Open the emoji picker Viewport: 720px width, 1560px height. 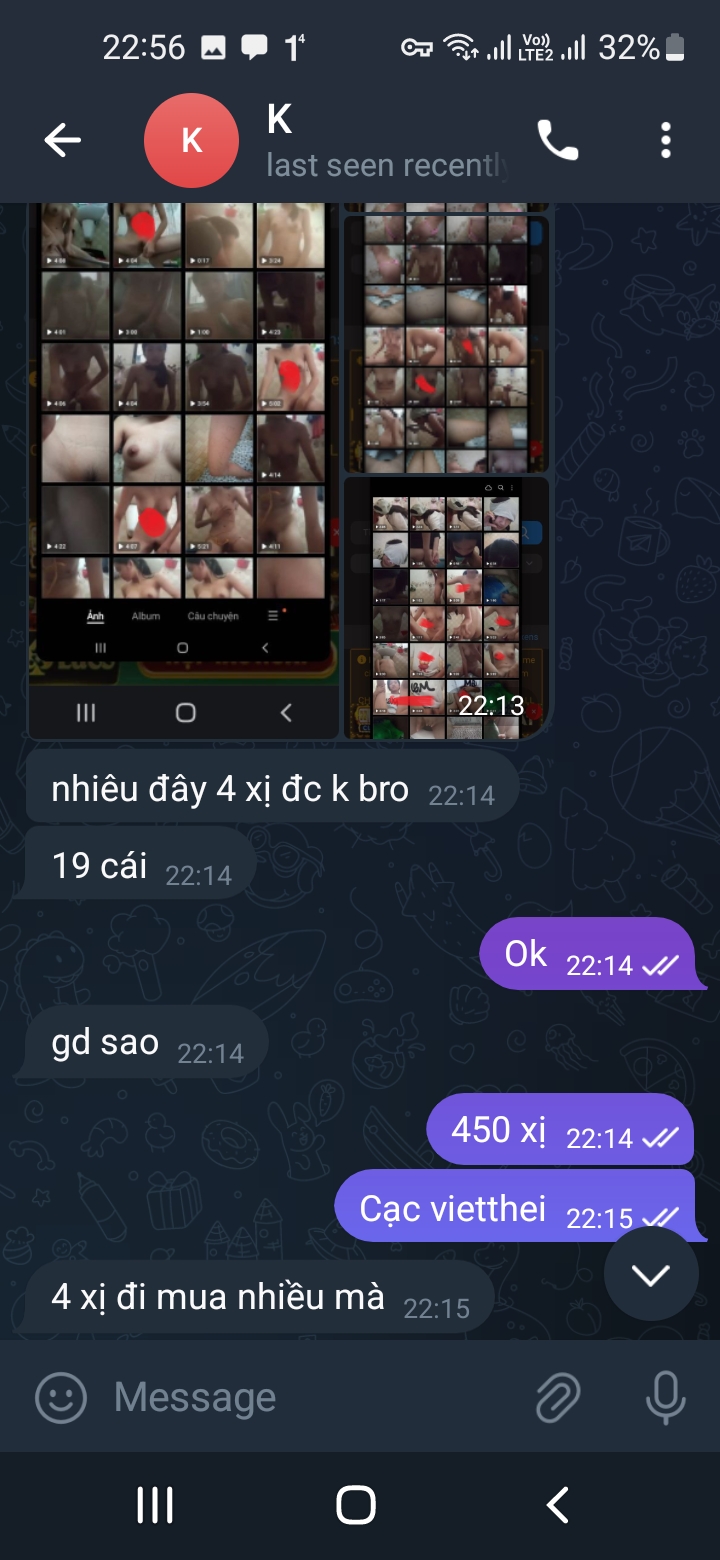[61, 1397]
